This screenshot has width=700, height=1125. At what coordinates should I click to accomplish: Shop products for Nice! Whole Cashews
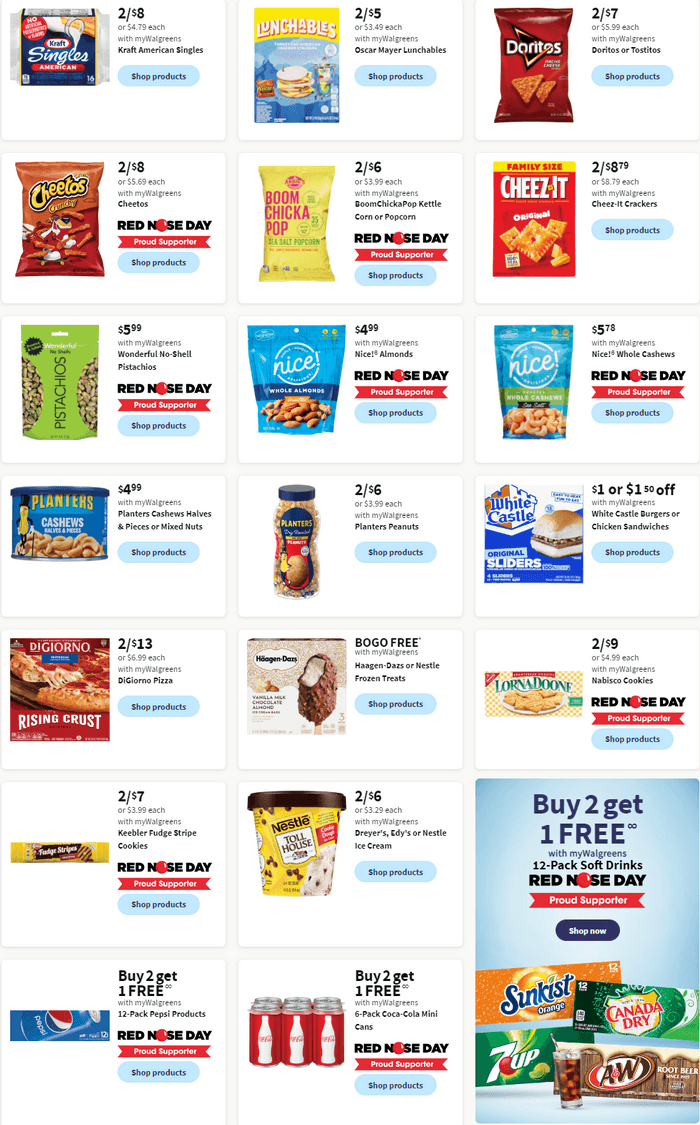632,412
